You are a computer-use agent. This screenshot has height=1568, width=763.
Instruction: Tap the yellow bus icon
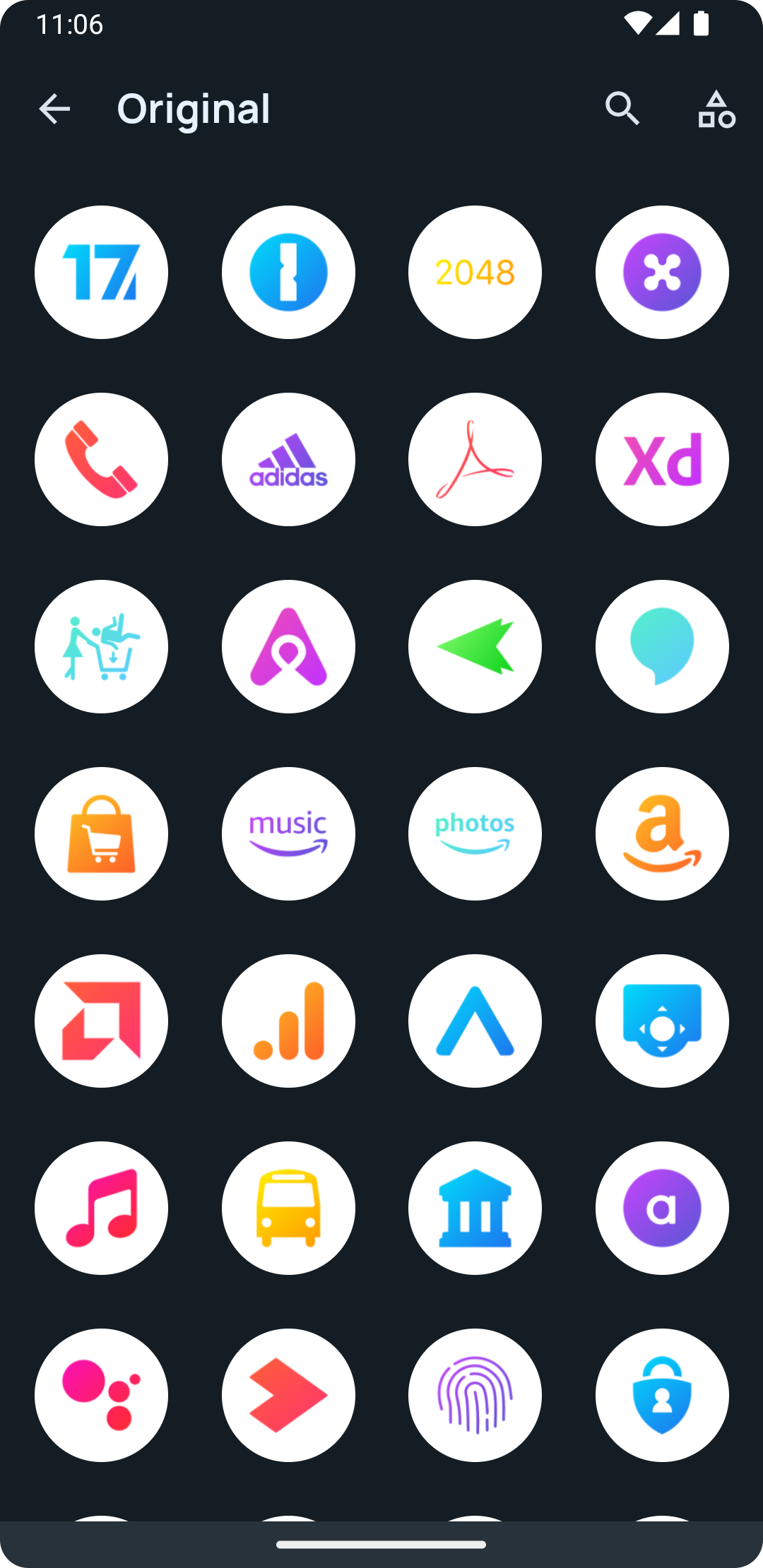[288, 1208]
